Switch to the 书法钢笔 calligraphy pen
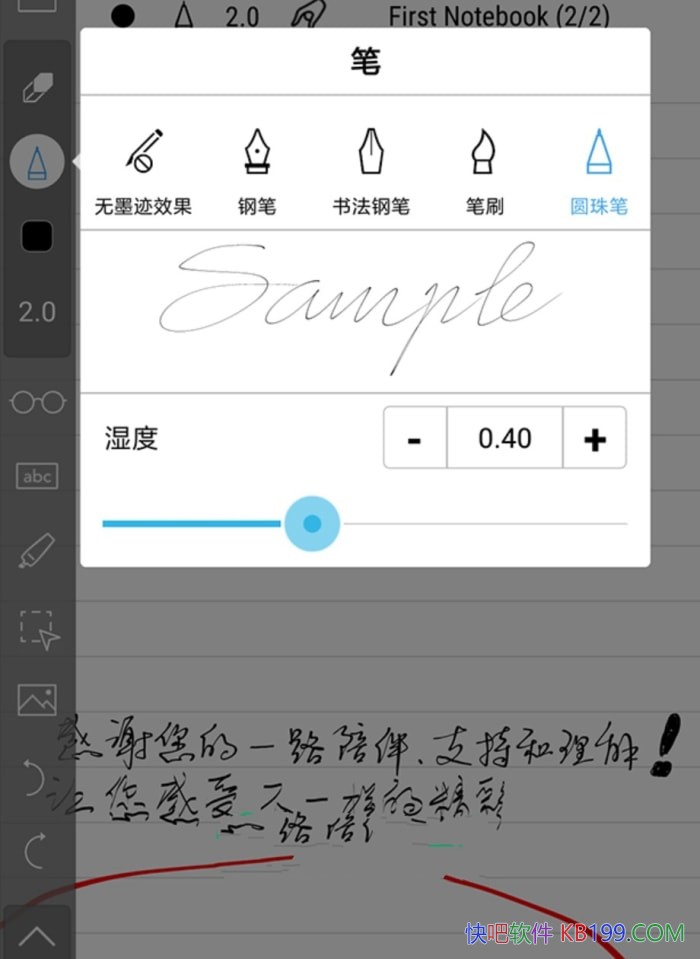Screen dimensions: 700x959 pos(371,171)
